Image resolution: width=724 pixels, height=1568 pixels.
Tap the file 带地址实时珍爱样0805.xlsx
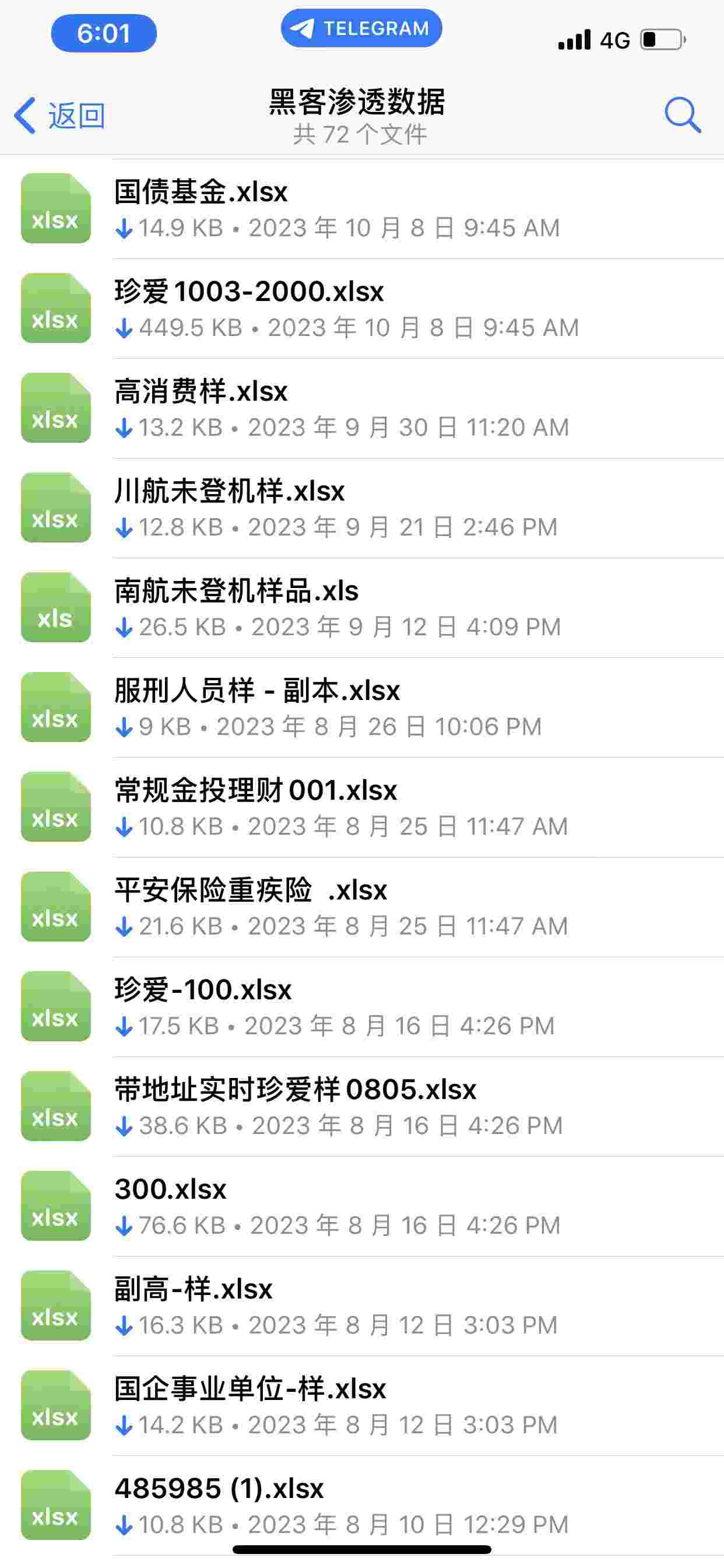tap(295, 1091)
